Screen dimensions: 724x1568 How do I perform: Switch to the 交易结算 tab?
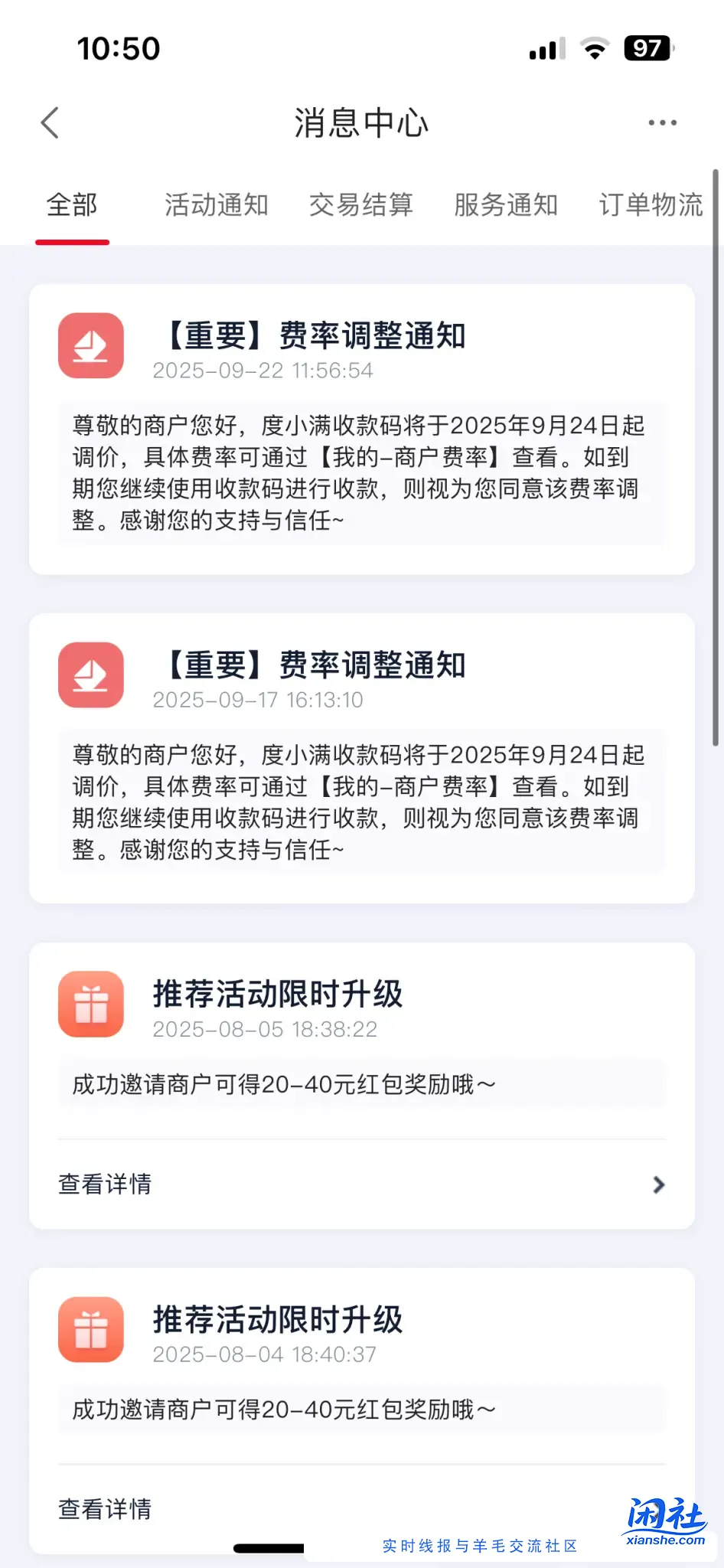(361, 205)
